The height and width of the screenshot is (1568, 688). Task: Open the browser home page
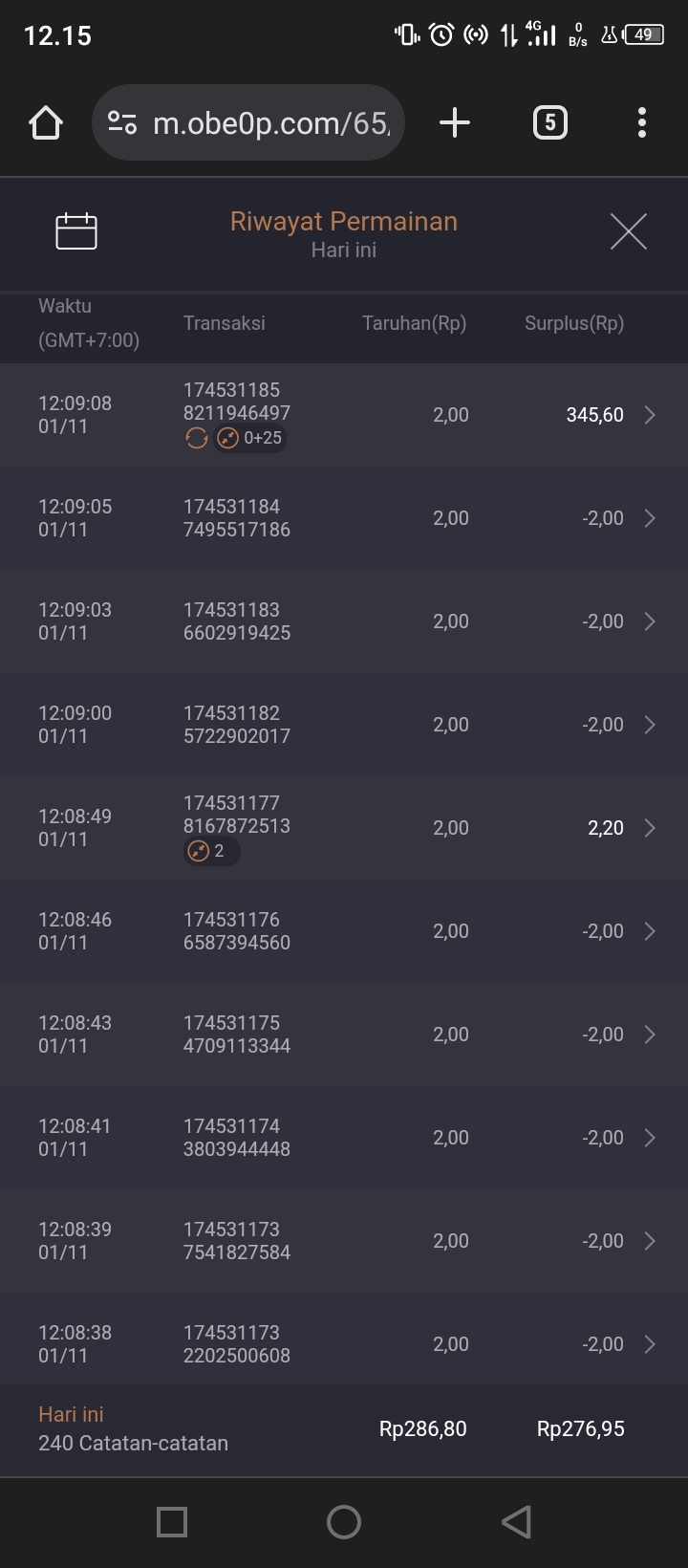coord(46,122)
